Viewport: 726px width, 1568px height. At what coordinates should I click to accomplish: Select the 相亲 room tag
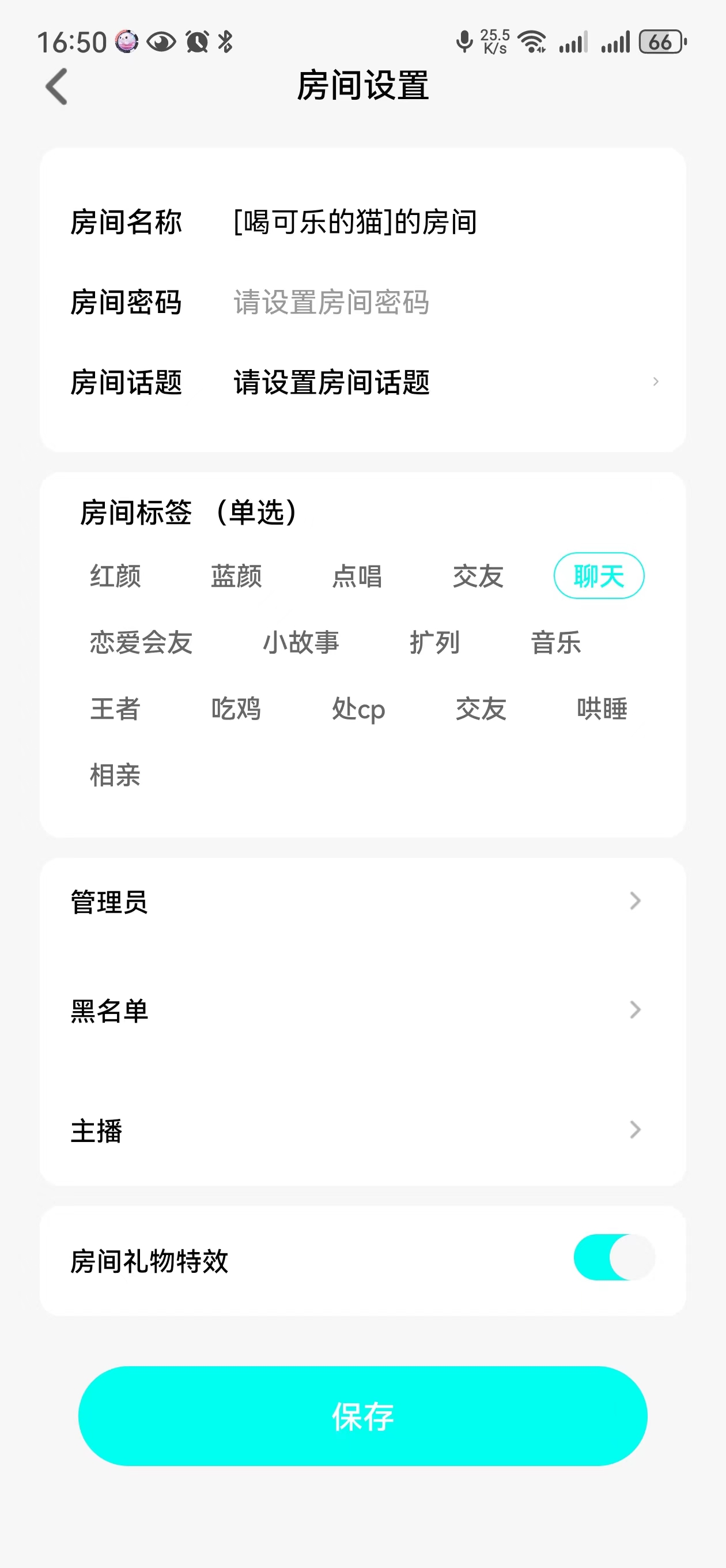click(116, 774)
